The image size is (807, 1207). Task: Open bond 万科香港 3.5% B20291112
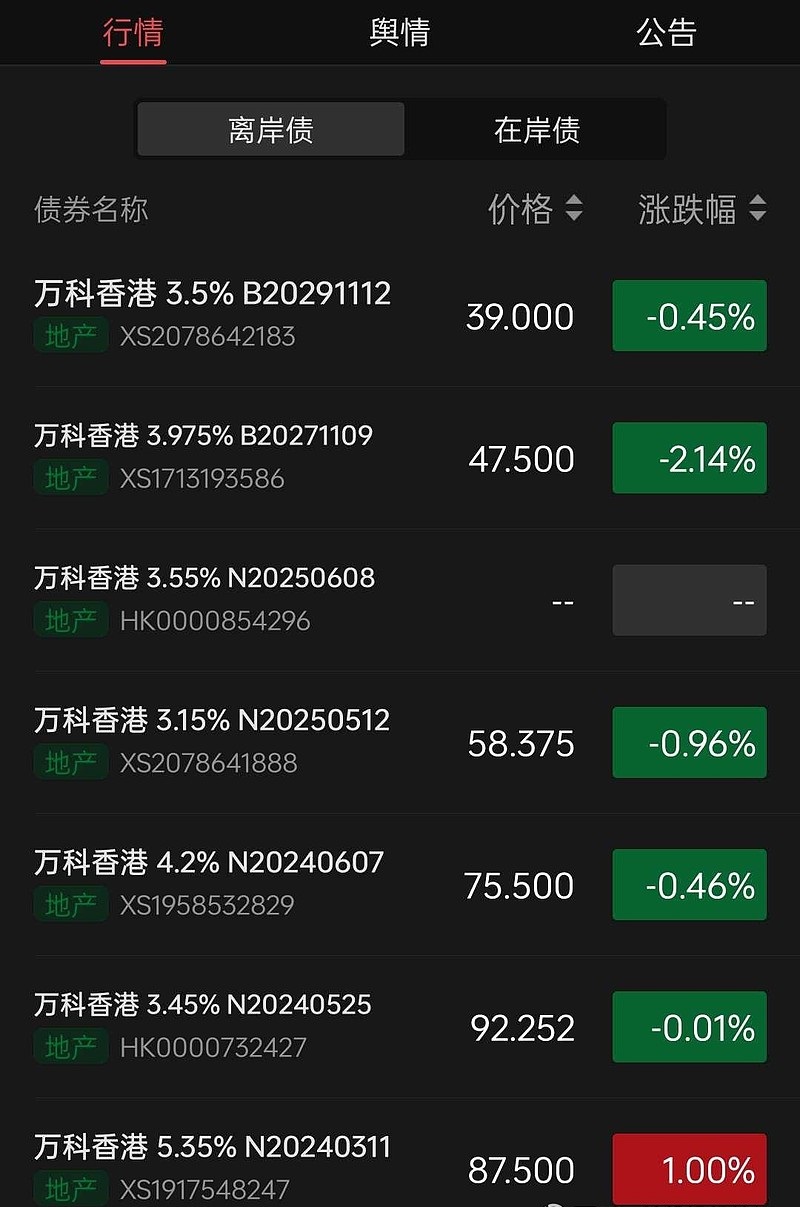coord(212,294)
